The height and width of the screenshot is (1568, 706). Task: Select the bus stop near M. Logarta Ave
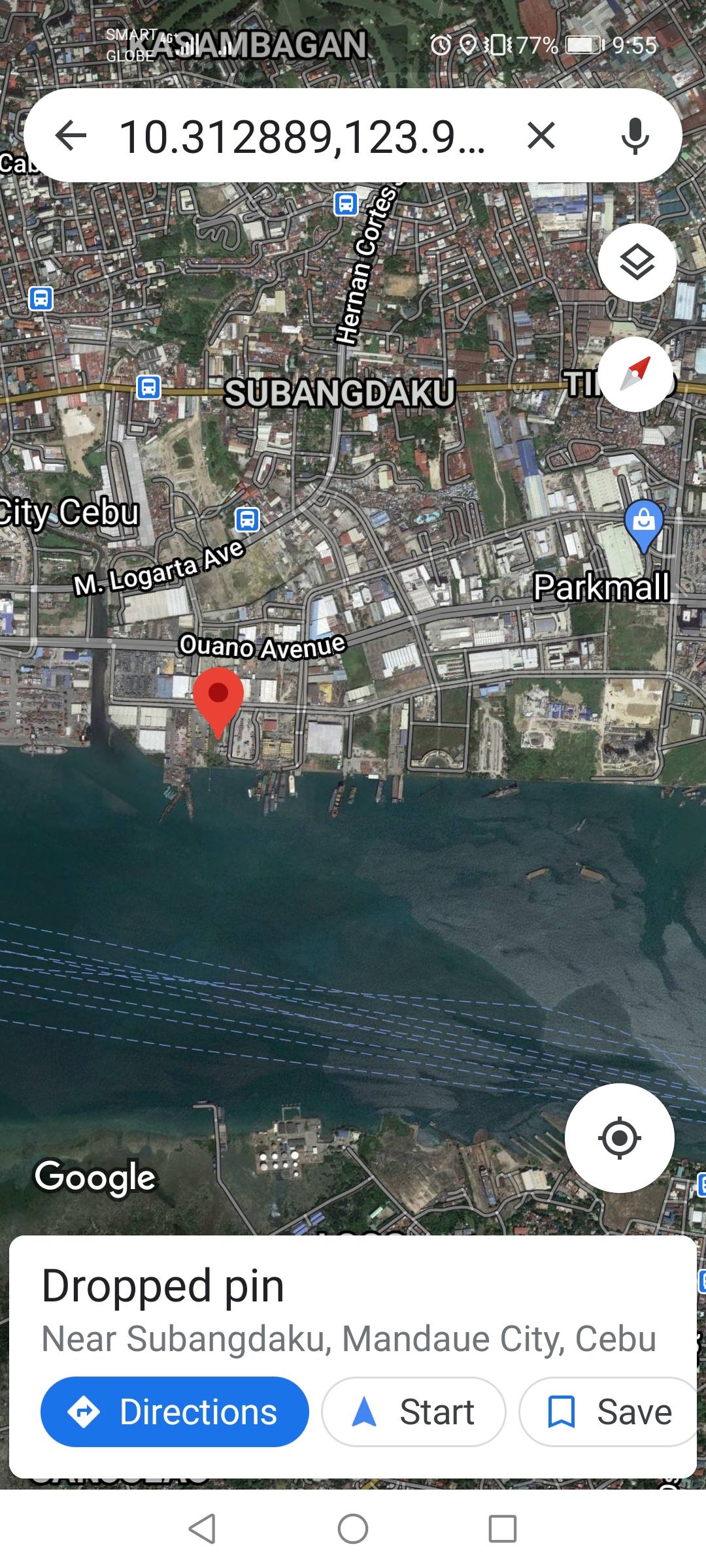tap(247, 520)
